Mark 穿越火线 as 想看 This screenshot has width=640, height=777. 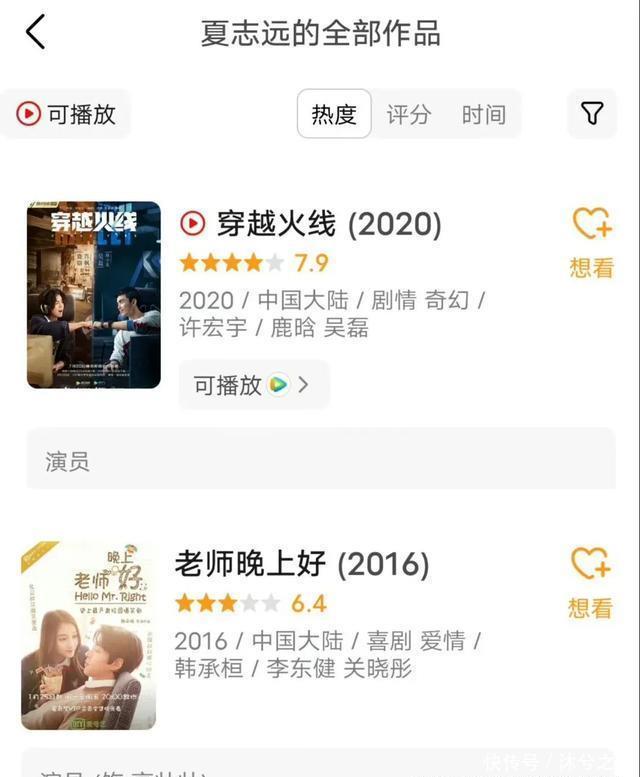[x=591, y=240]
